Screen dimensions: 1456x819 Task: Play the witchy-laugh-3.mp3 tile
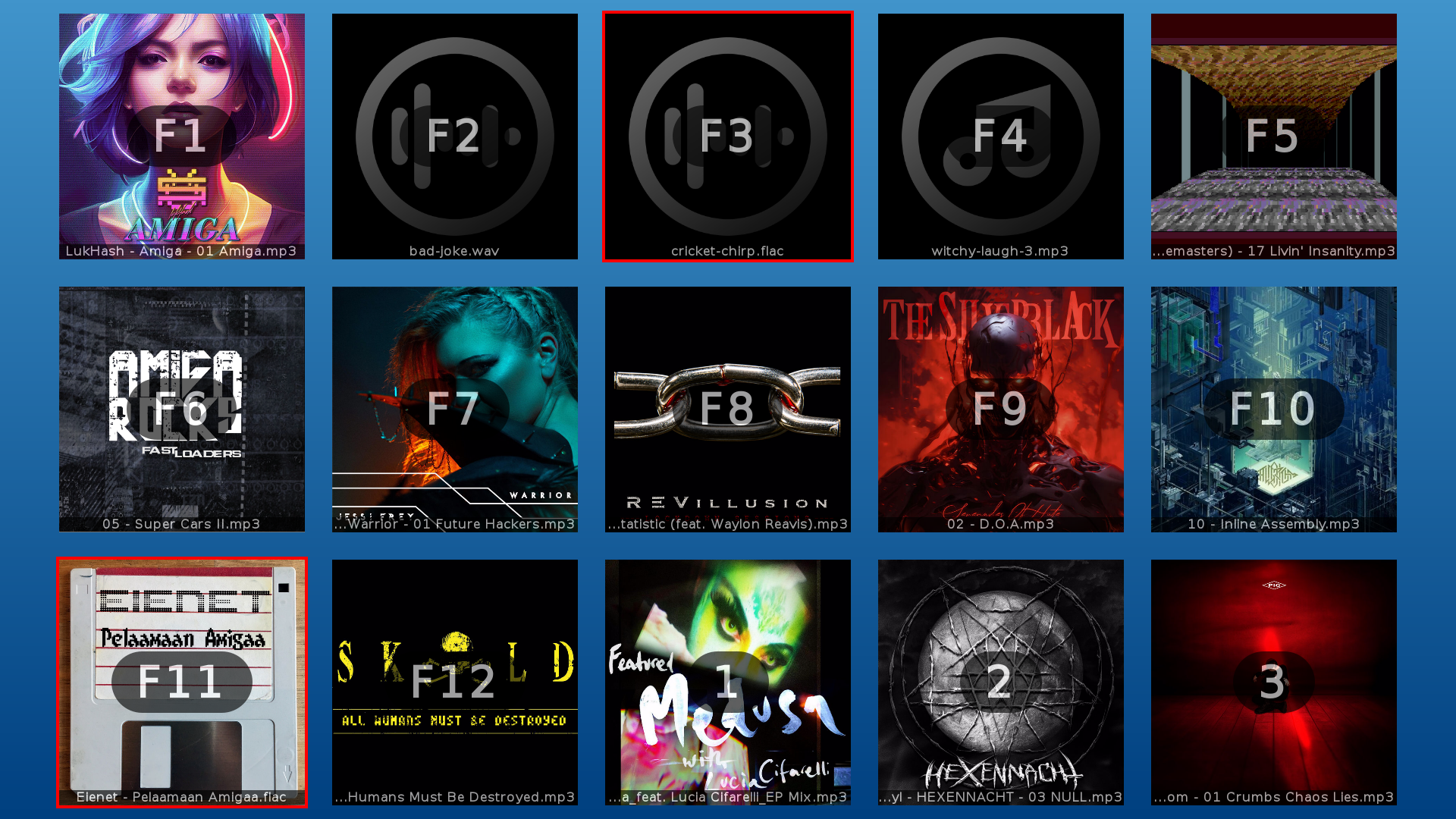point(1001,136)
